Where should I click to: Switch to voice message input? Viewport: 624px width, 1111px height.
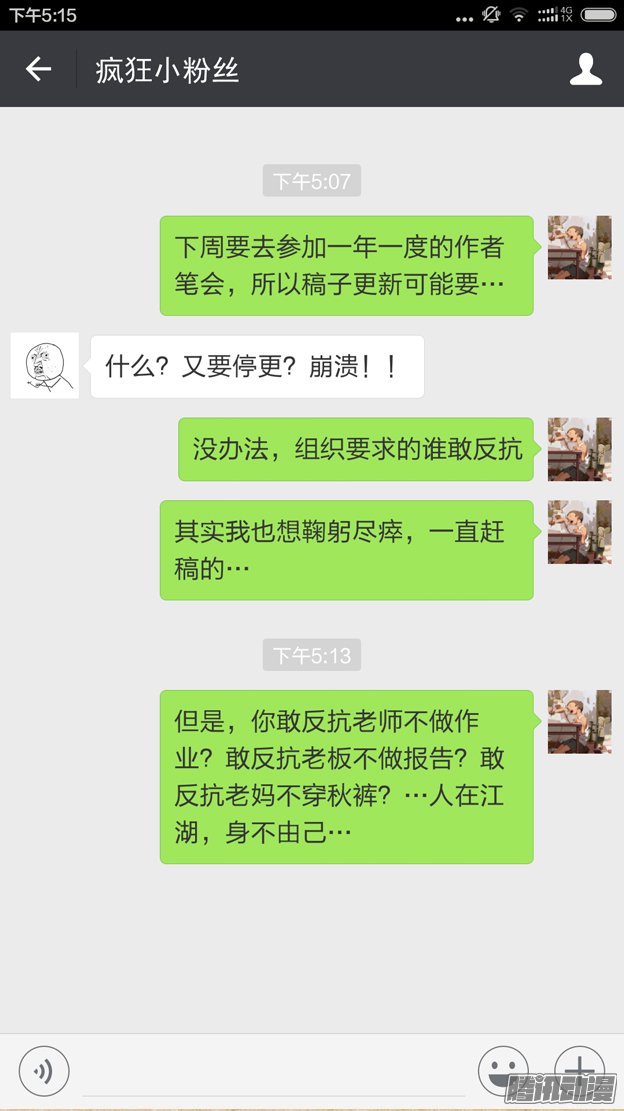tap(44, 1073)
